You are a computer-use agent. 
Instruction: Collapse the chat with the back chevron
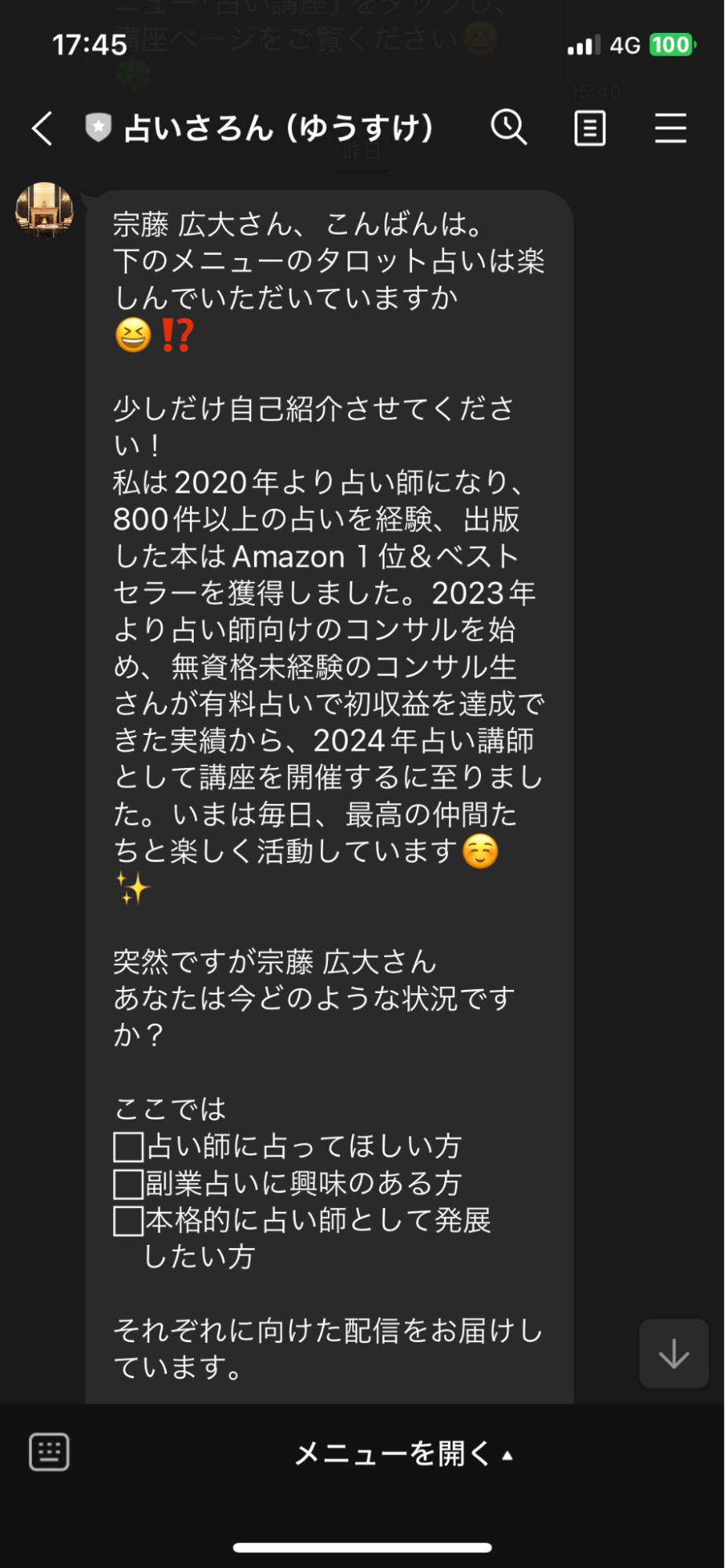click(x=42, y=128)
